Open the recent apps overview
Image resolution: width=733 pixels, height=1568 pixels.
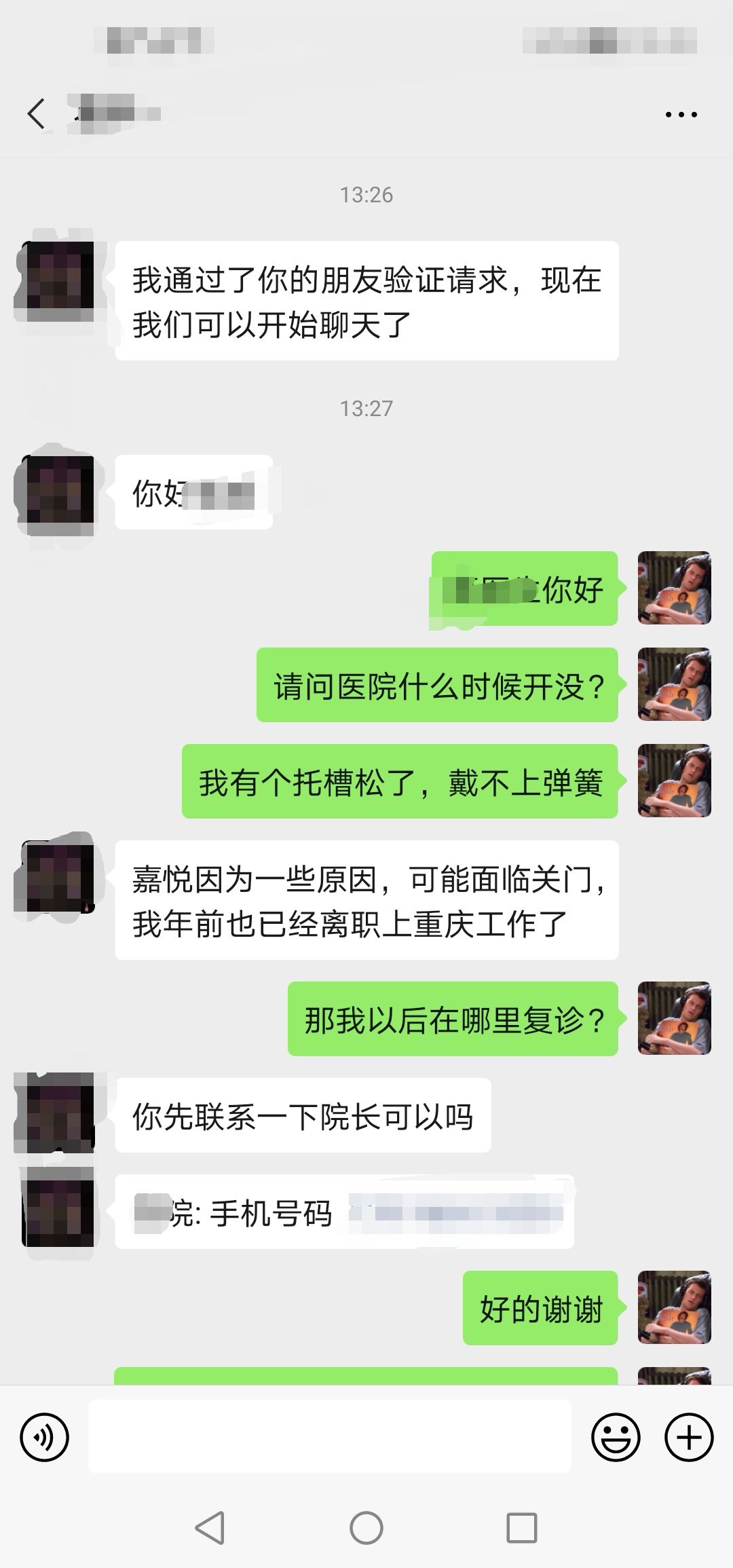(x=521, y=1529)
